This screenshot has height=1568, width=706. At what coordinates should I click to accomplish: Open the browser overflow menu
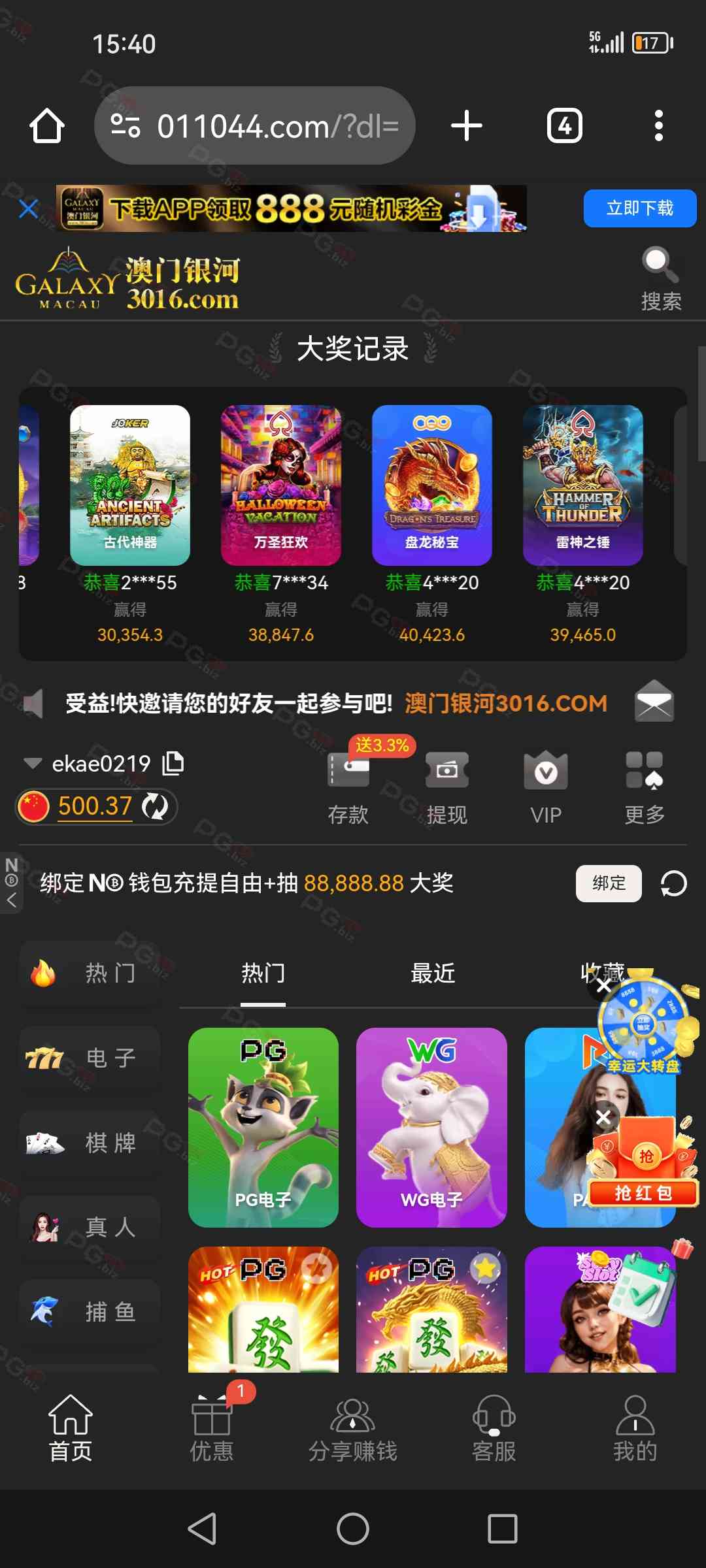pos(658,125)
